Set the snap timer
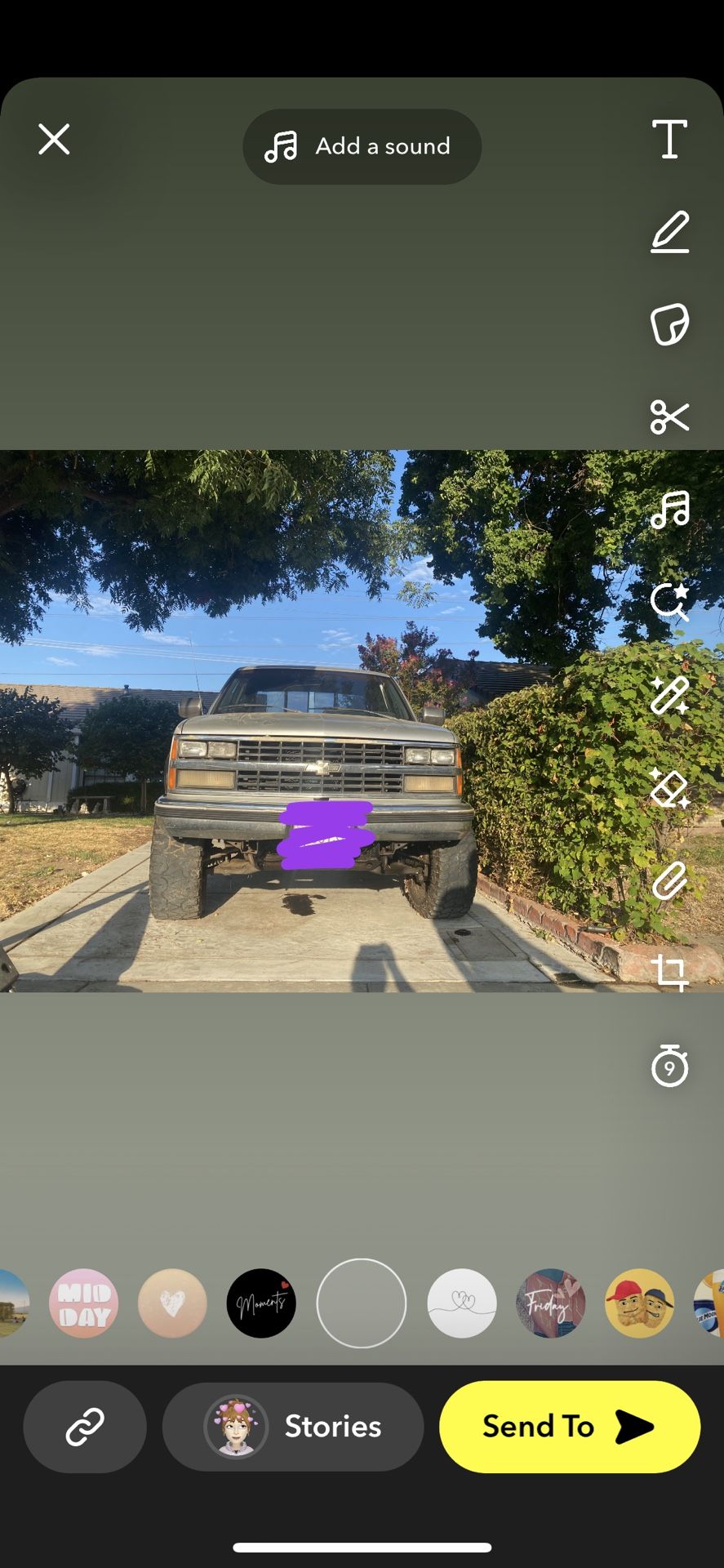Image resolution: width=724 pixels, height=1568 pixels. 669,1066
